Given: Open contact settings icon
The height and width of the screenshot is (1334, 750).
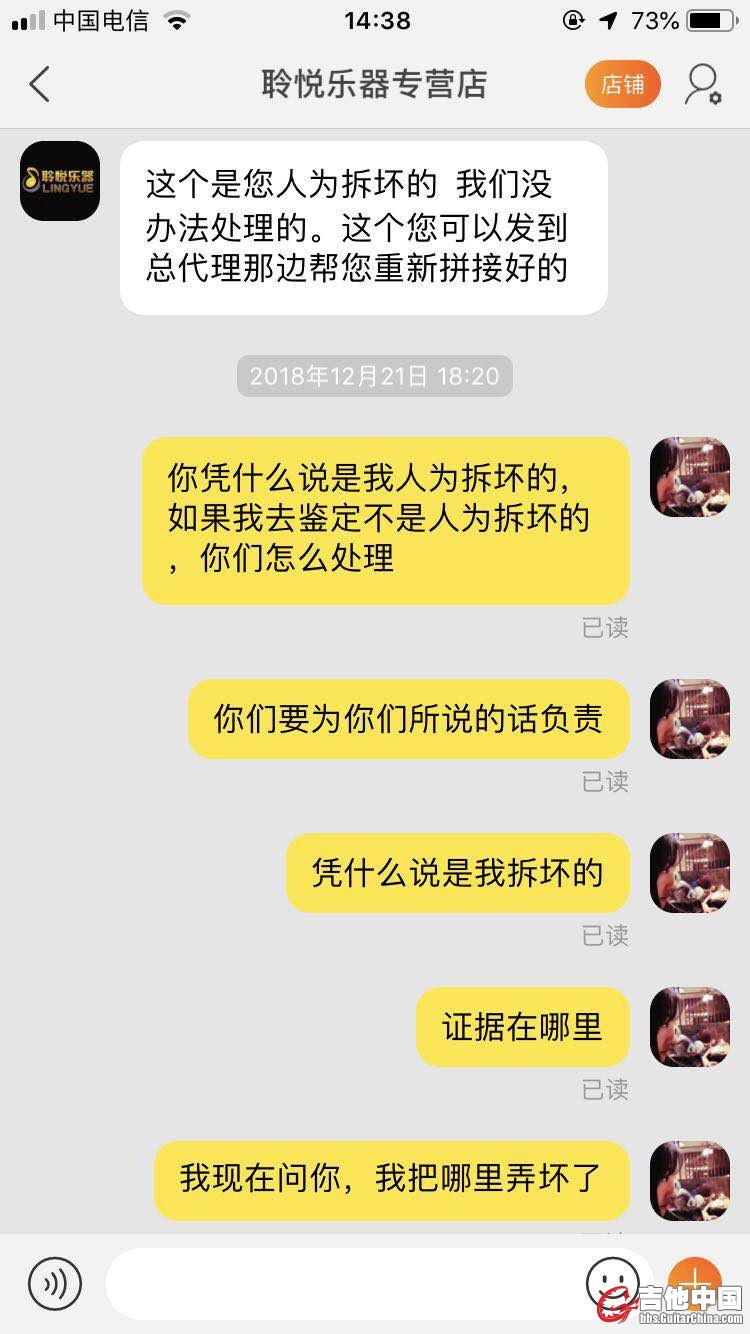Looking at the screenshot, I should [x=703, y=84].
